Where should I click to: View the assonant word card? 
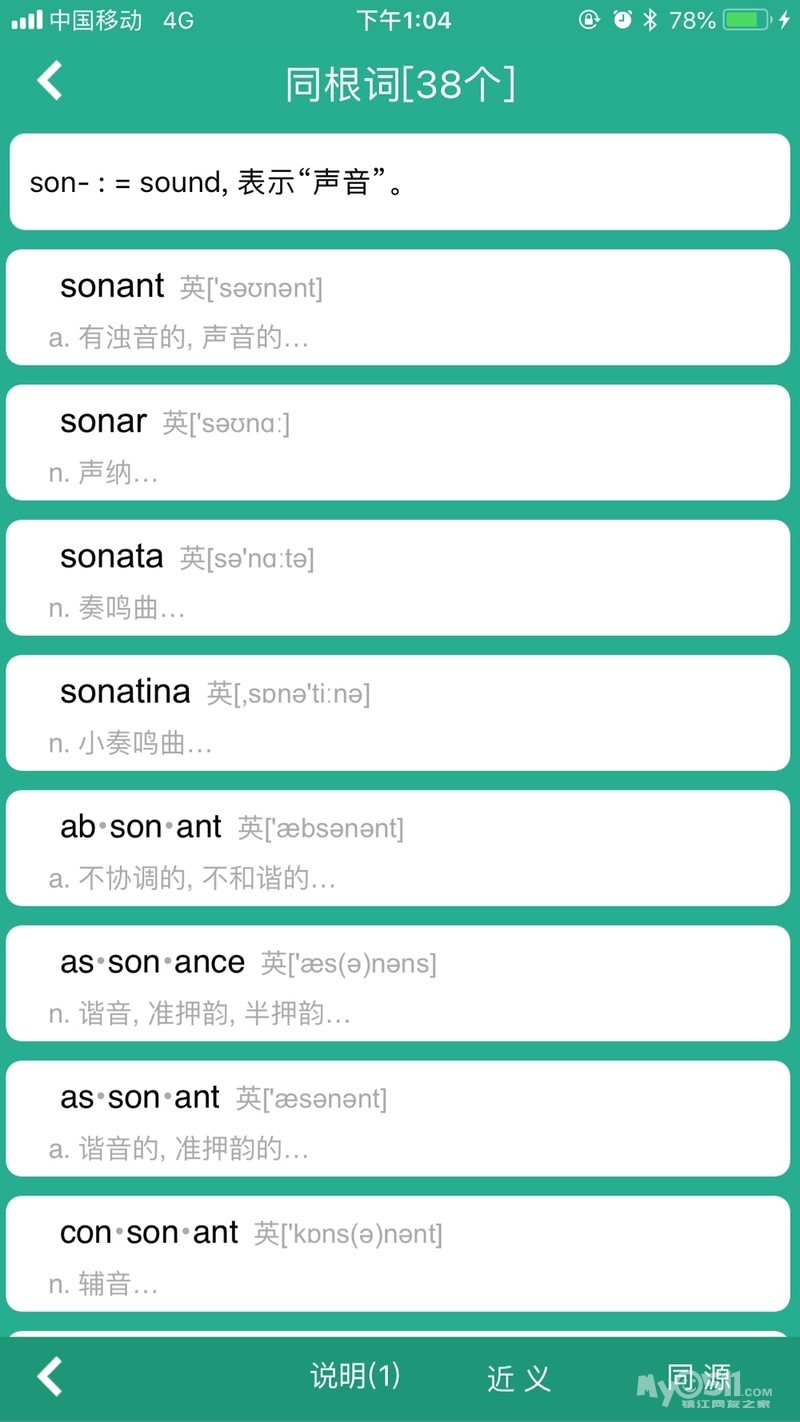[x=398, y=1119]
